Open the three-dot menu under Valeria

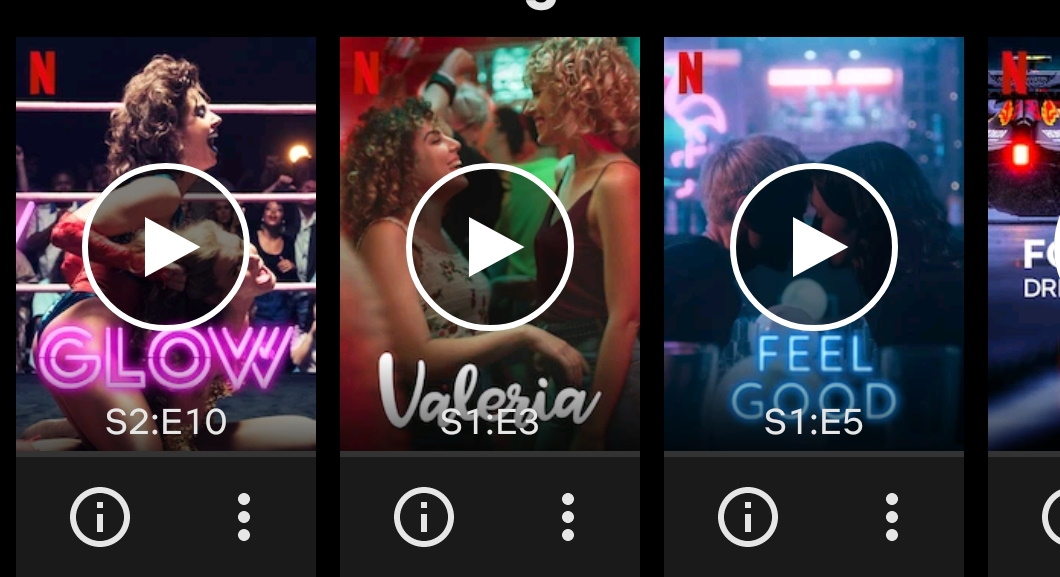[x=568, y=517]
